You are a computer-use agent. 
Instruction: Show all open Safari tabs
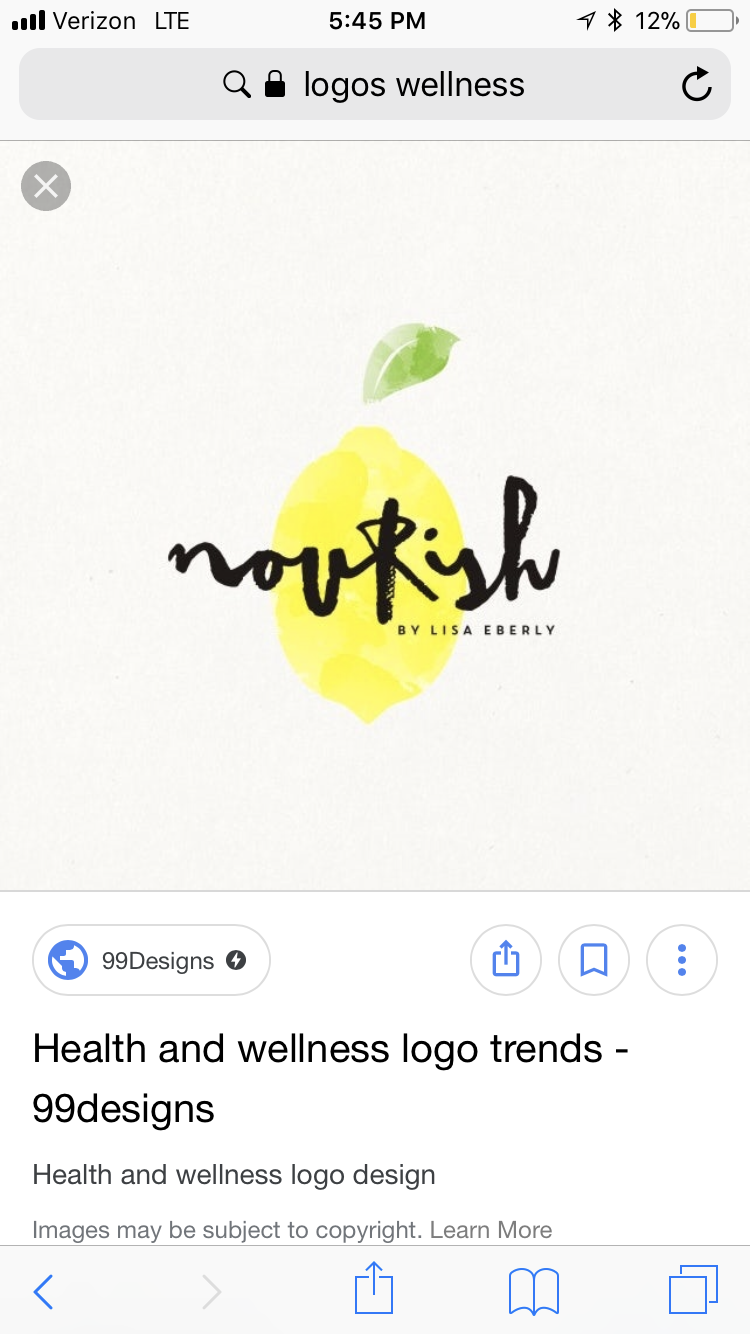pos(693,1290)
